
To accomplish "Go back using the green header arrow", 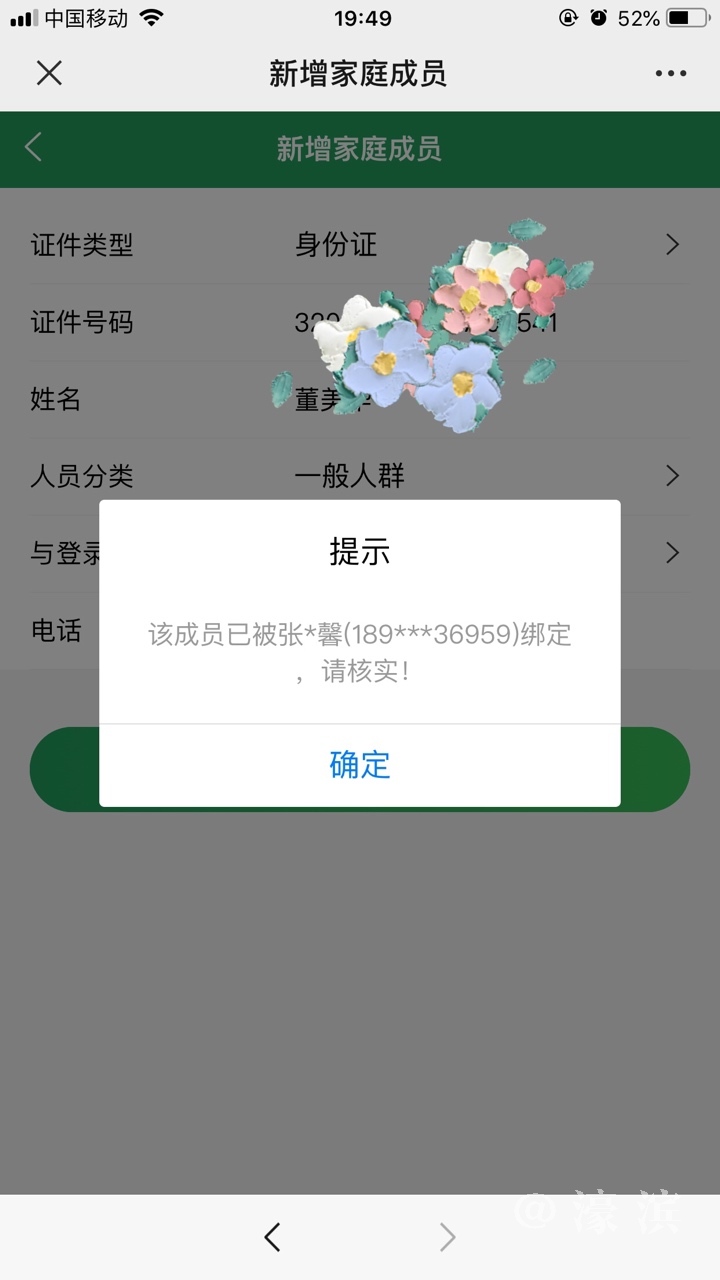I will [x=34, y=148].
